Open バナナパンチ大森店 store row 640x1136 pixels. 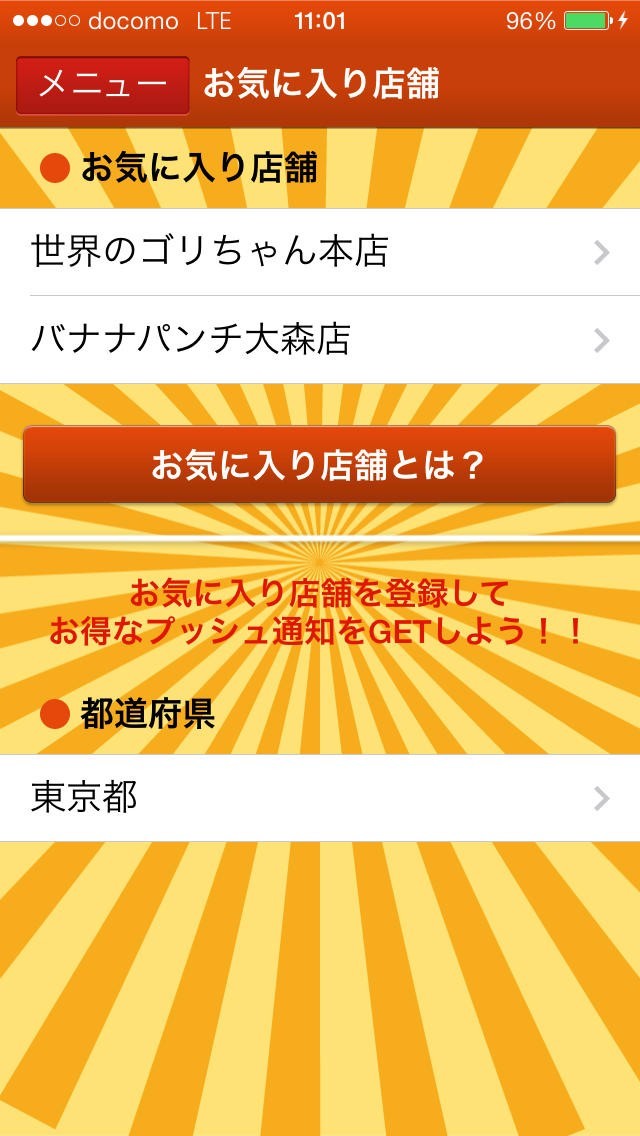320,340
